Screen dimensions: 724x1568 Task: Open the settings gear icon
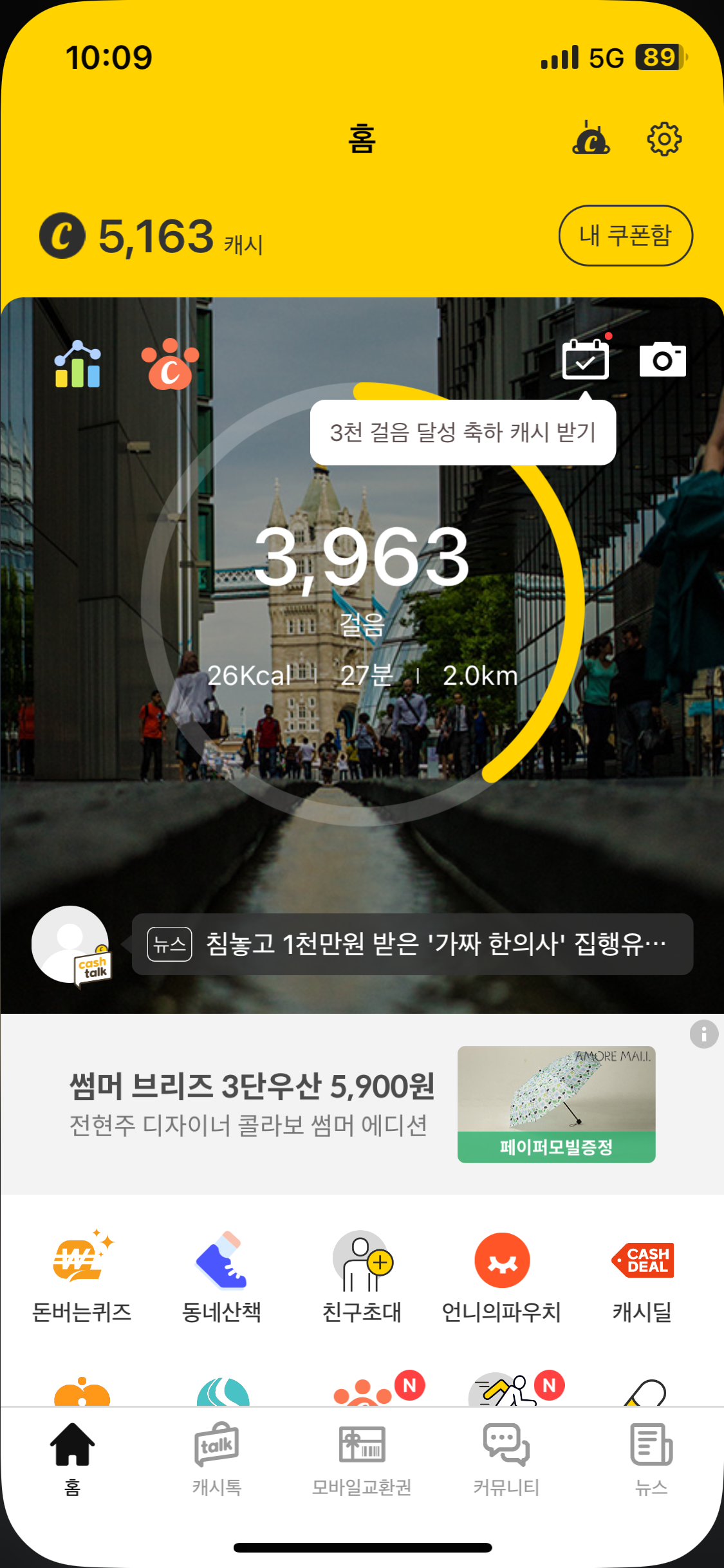[664, 138]
